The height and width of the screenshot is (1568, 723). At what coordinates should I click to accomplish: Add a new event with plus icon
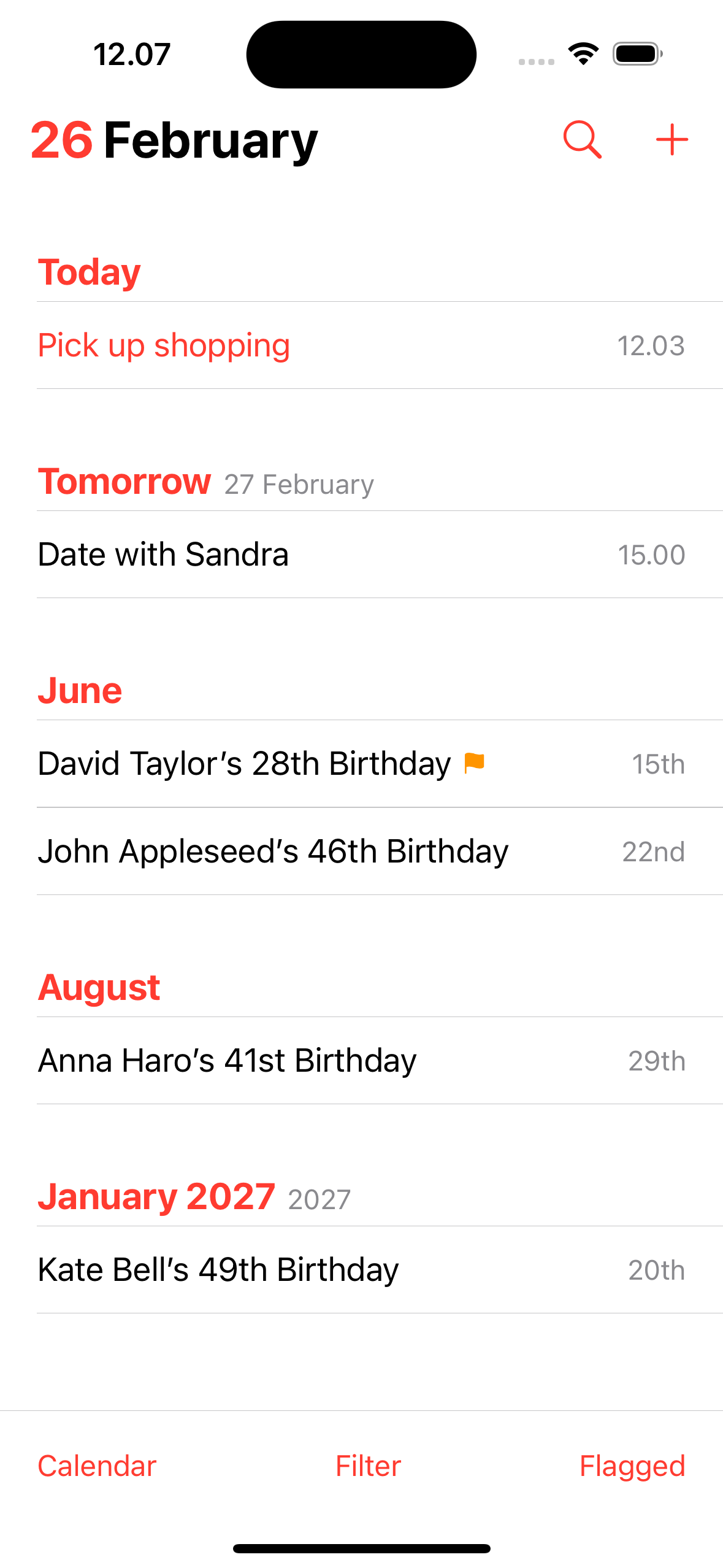click(671, 140)
